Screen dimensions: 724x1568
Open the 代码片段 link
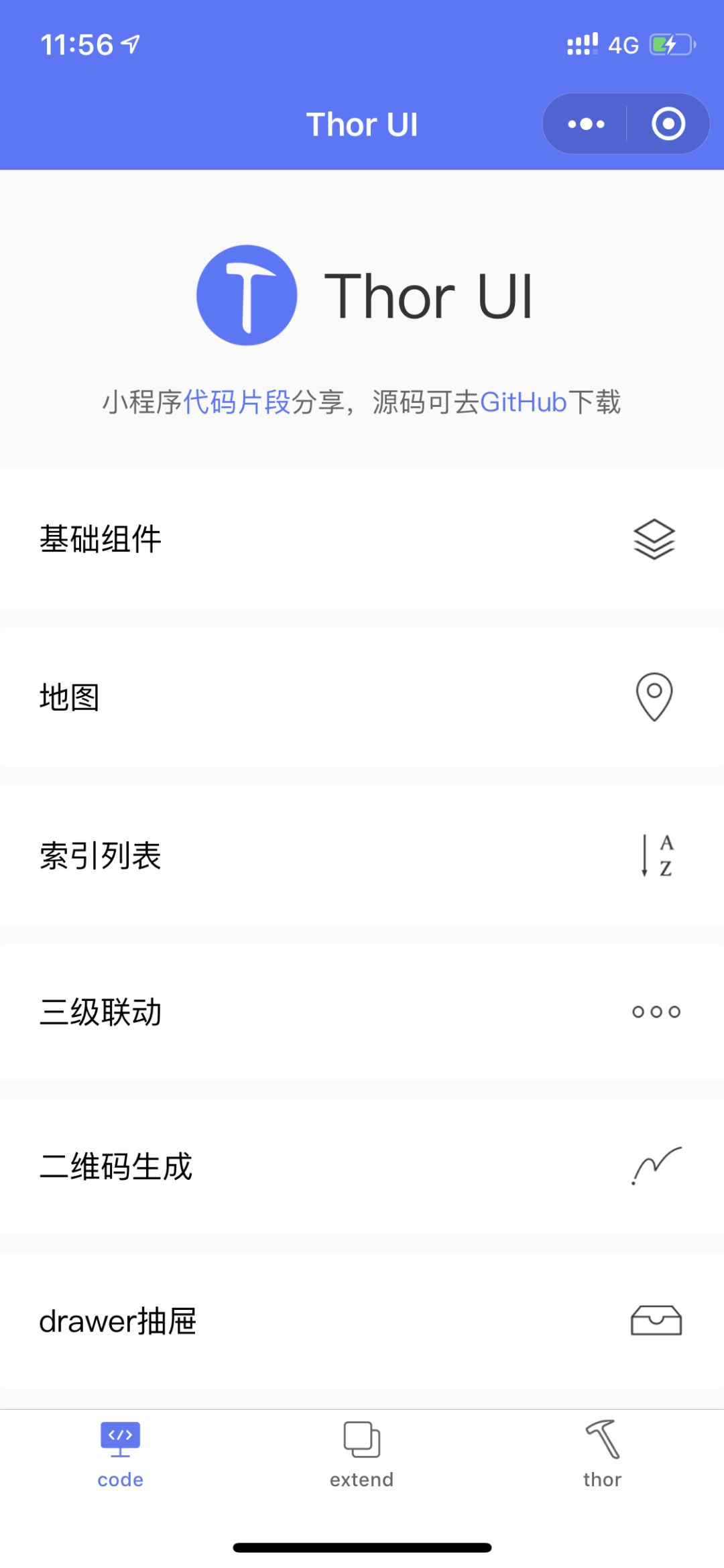click(x=237, y=402)
